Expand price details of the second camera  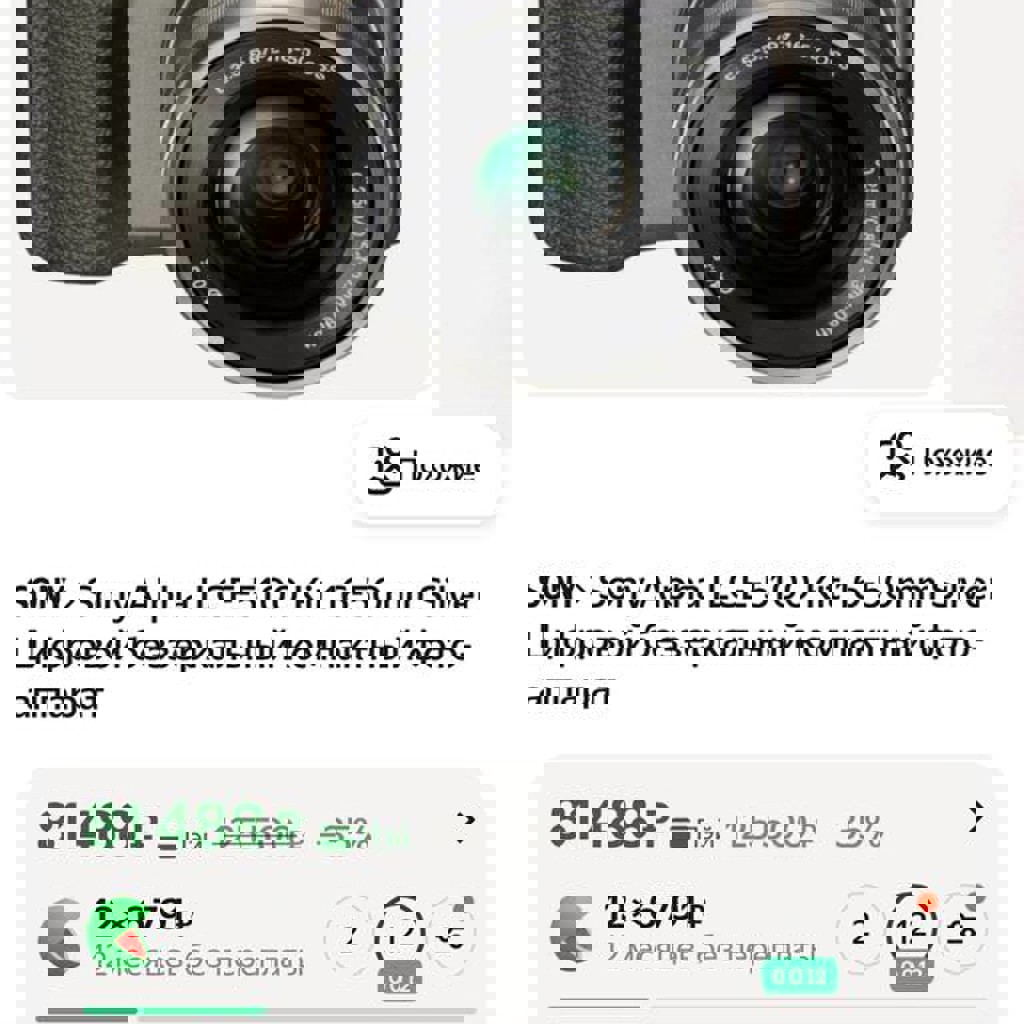click(x=977, y=817)
